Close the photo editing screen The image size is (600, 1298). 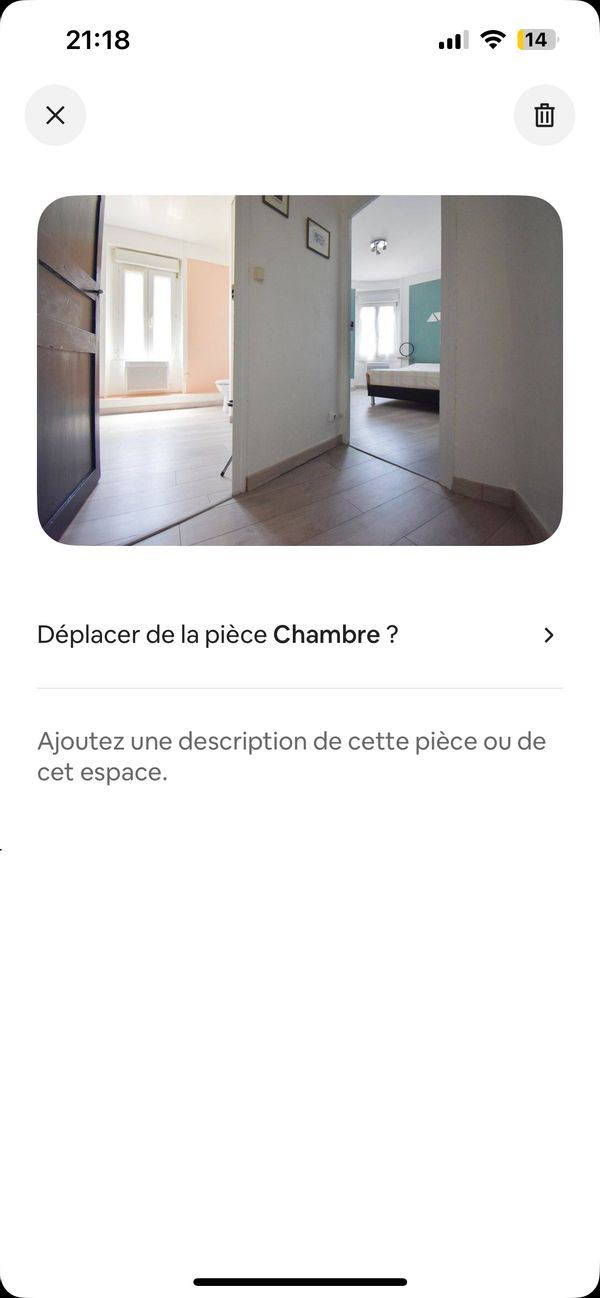pos(55,115)
